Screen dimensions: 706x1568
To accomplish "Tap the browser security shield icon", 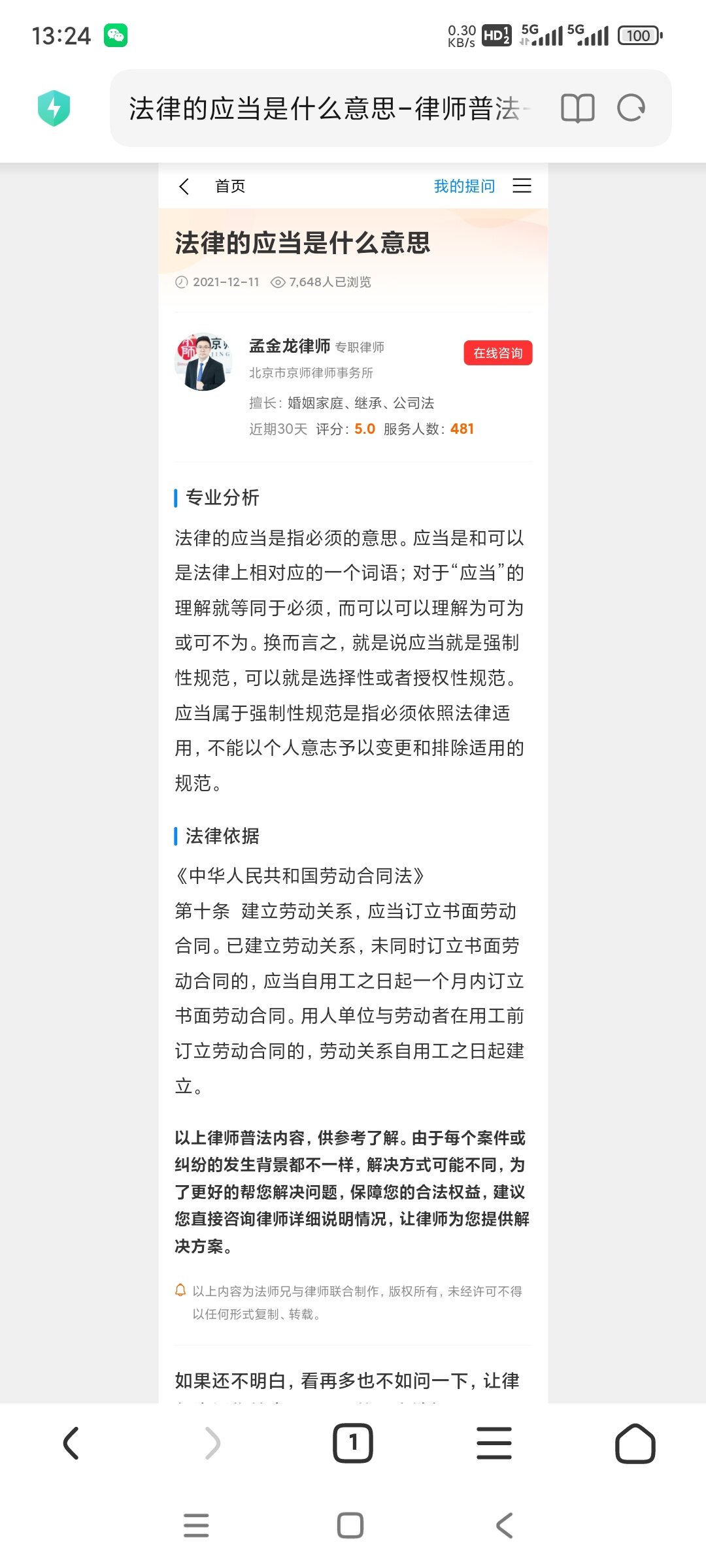I will (54, 108).
